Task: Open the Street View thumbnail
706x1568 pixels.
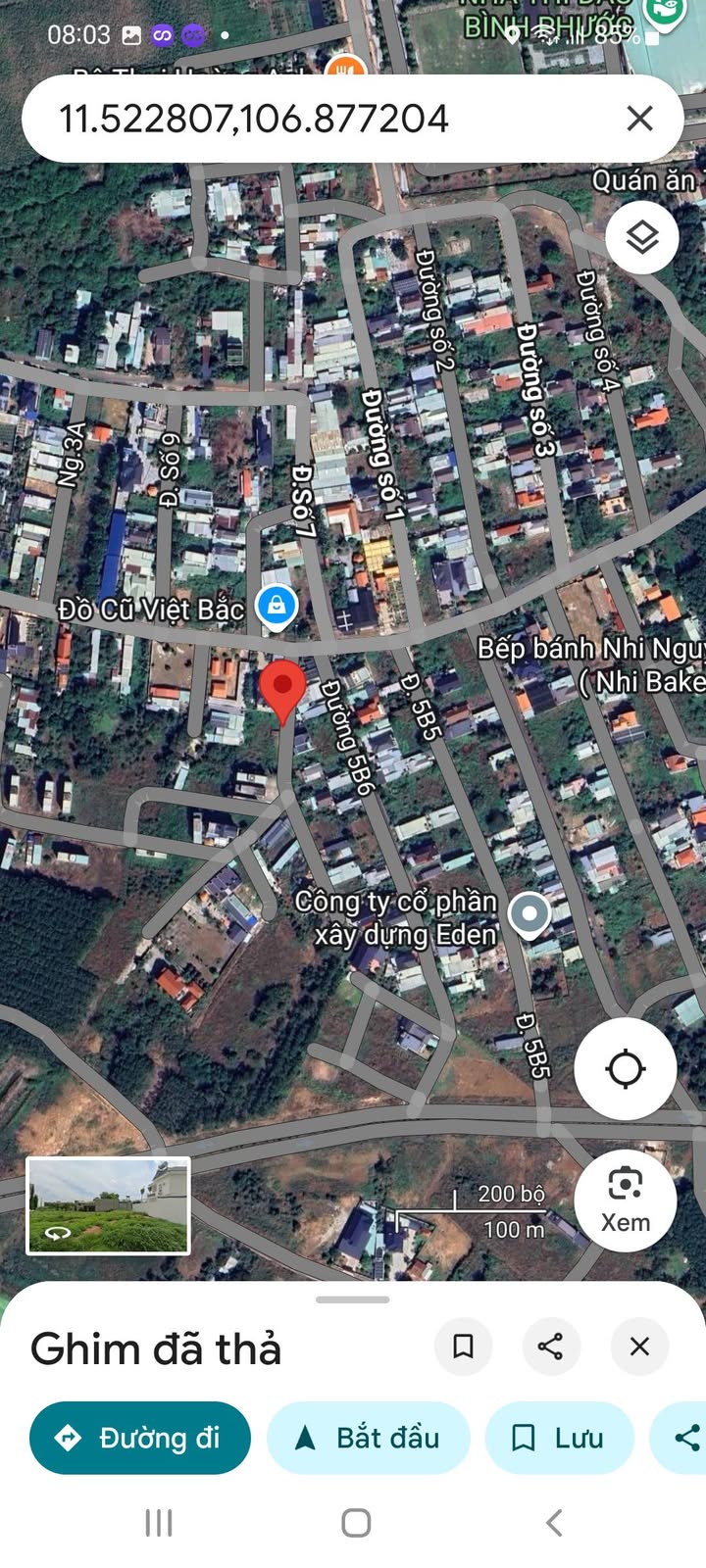Action: [x=108, y=1205]
